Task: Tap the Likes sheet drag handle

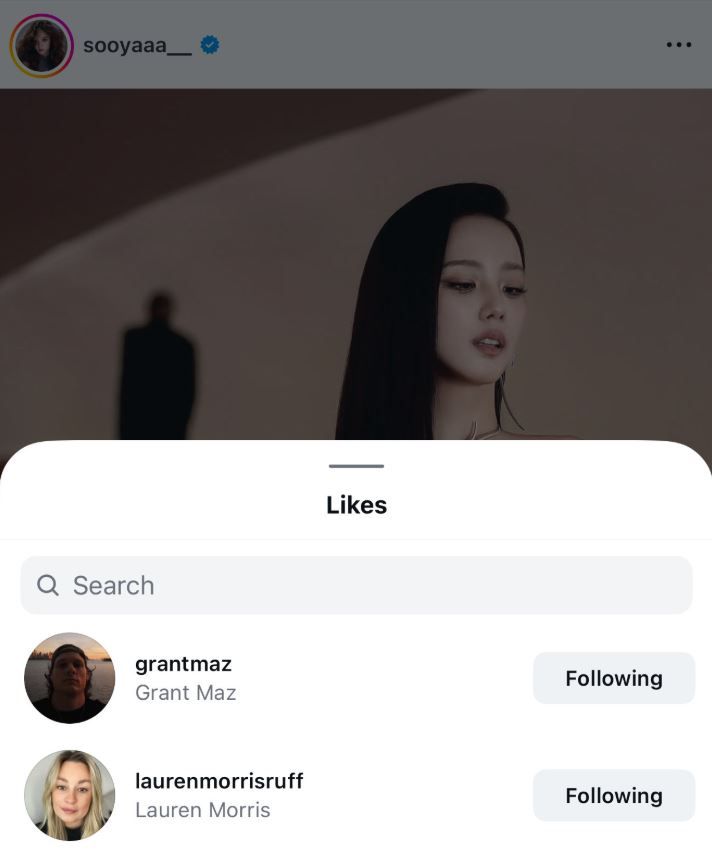Action: (x=356, y=466)
